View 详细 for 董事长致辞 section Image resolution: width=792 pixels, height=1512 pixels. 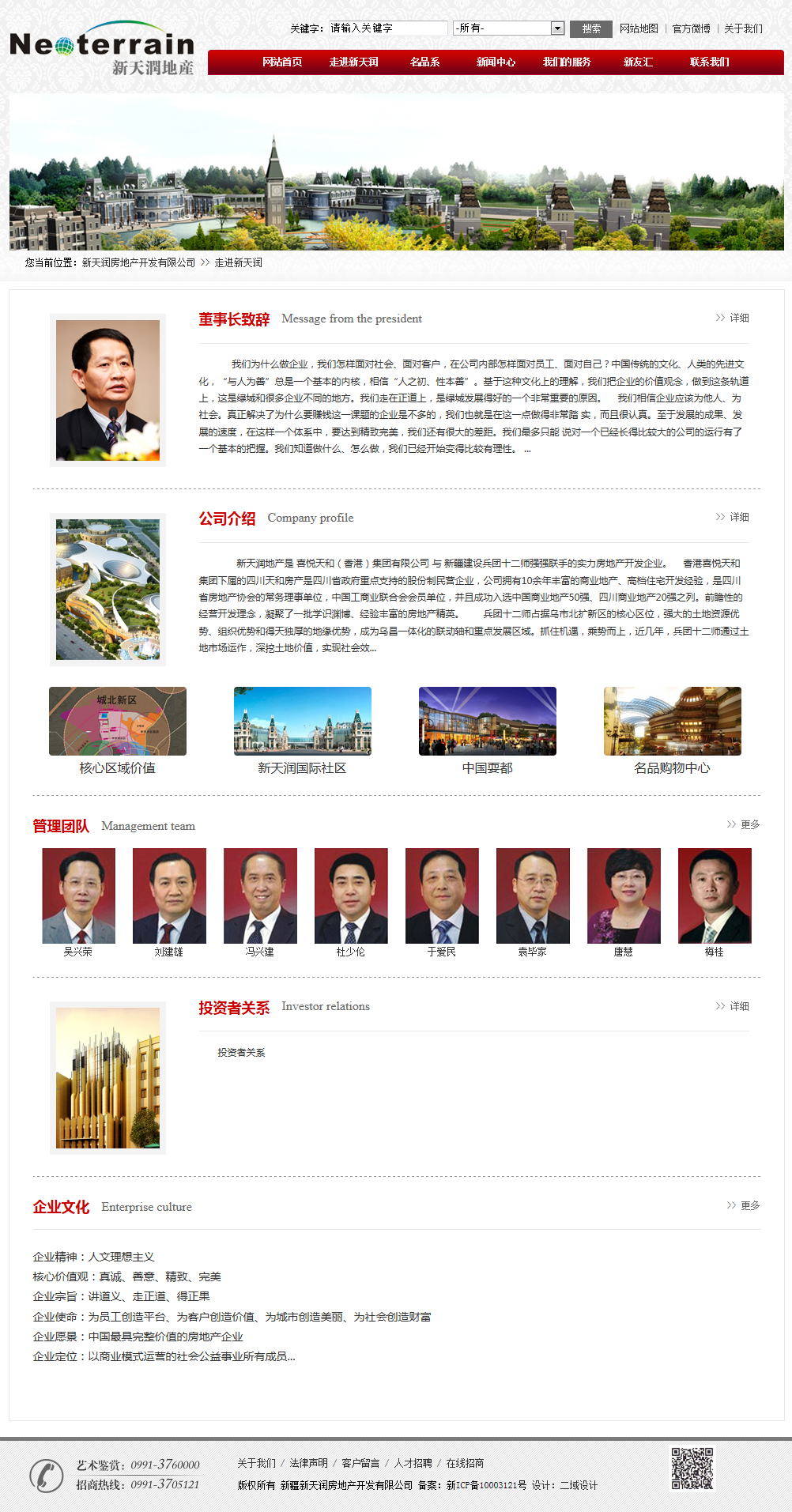(x=733, y=318)
